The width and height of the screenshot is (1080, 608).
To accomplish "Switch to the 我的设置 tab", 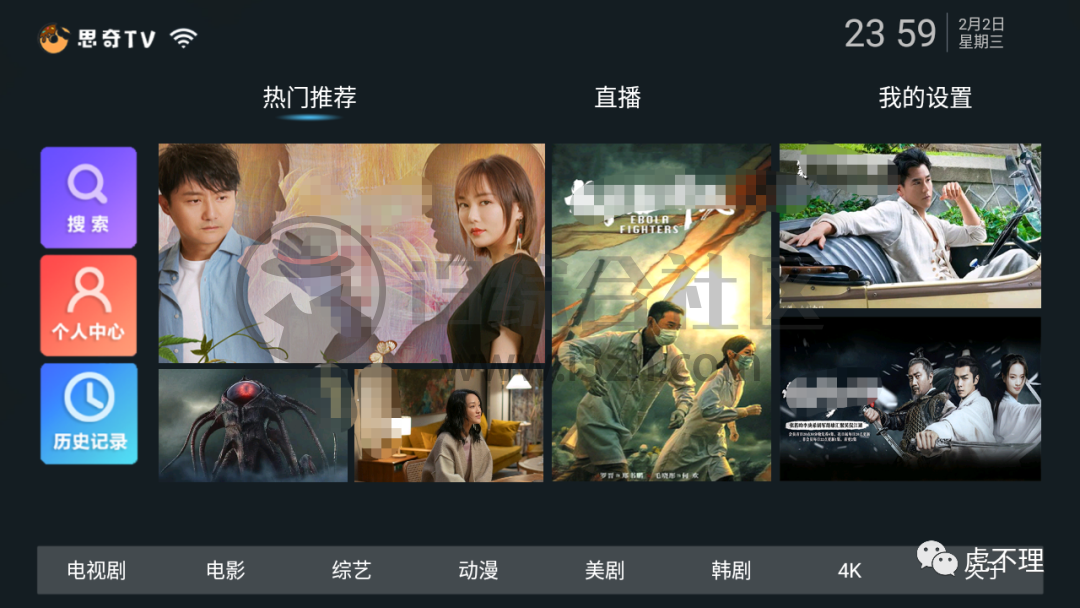I will click(925, 98).
